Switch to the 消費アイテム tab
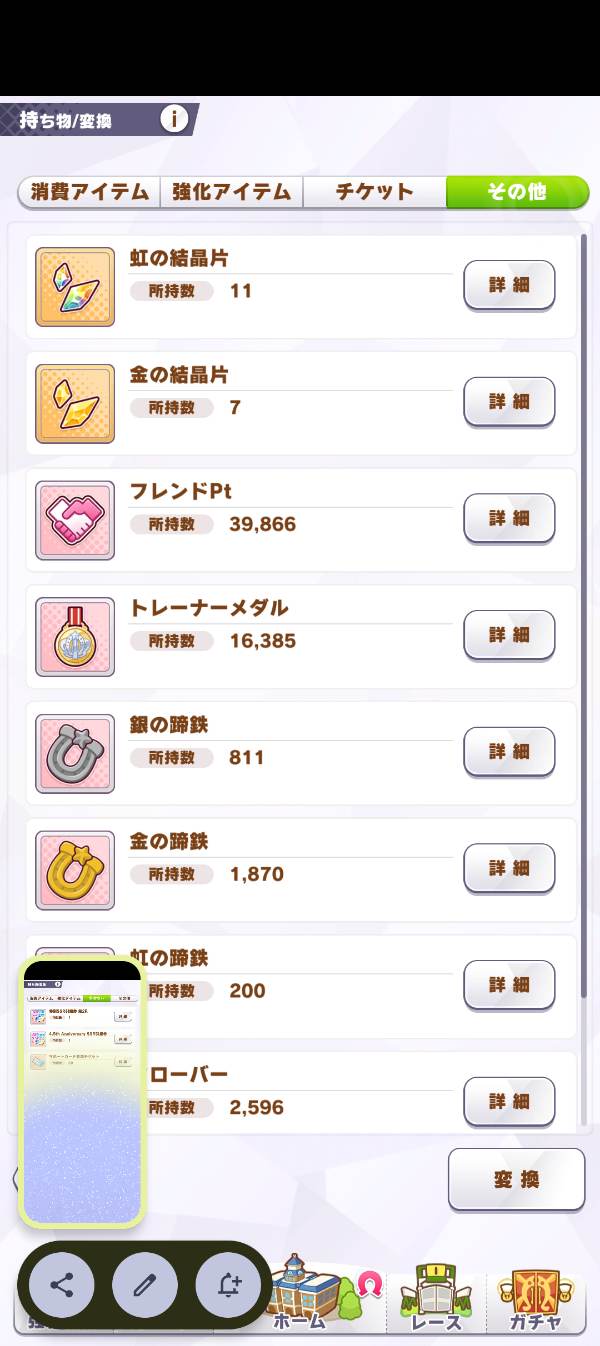The image size is (600, 1346). tap(89, 192)
